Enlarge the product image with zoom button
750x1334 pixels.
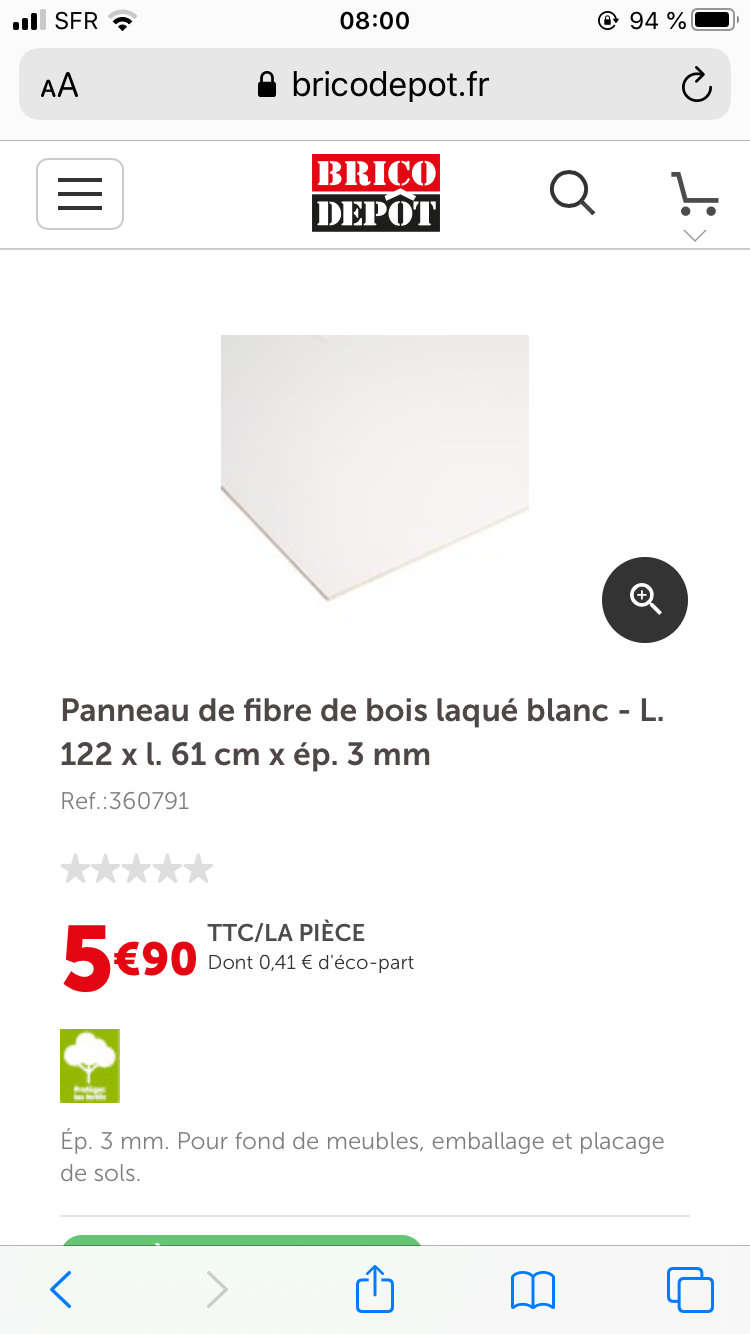tap(645, 599)
